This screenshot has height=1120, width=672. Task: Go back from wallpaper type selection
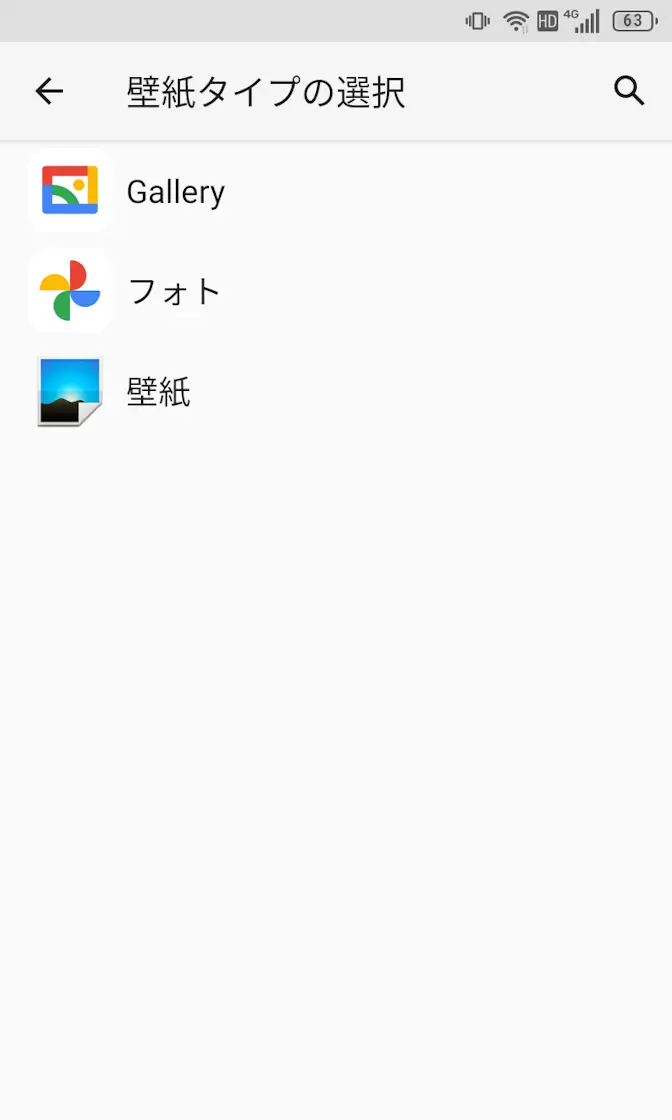(49, 92)
